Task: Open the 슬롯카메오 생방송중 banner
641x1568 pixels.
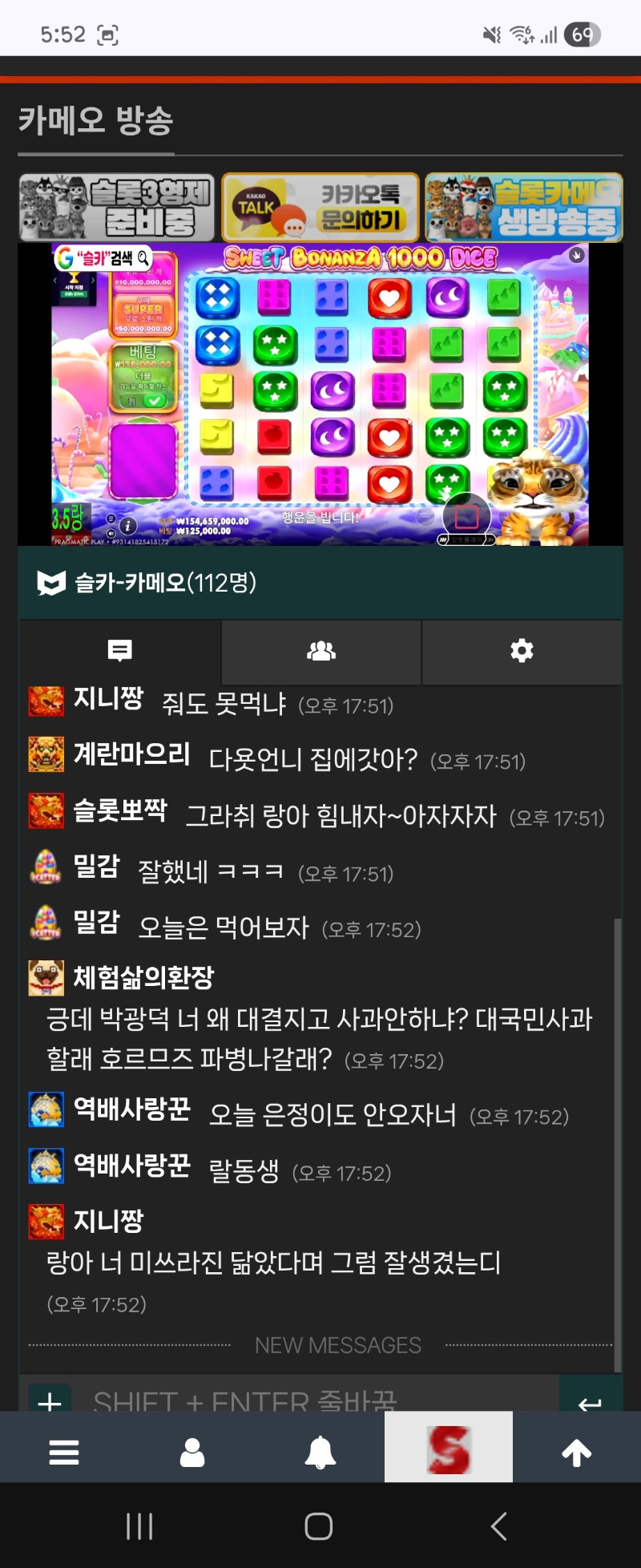Action: point(524,208)
